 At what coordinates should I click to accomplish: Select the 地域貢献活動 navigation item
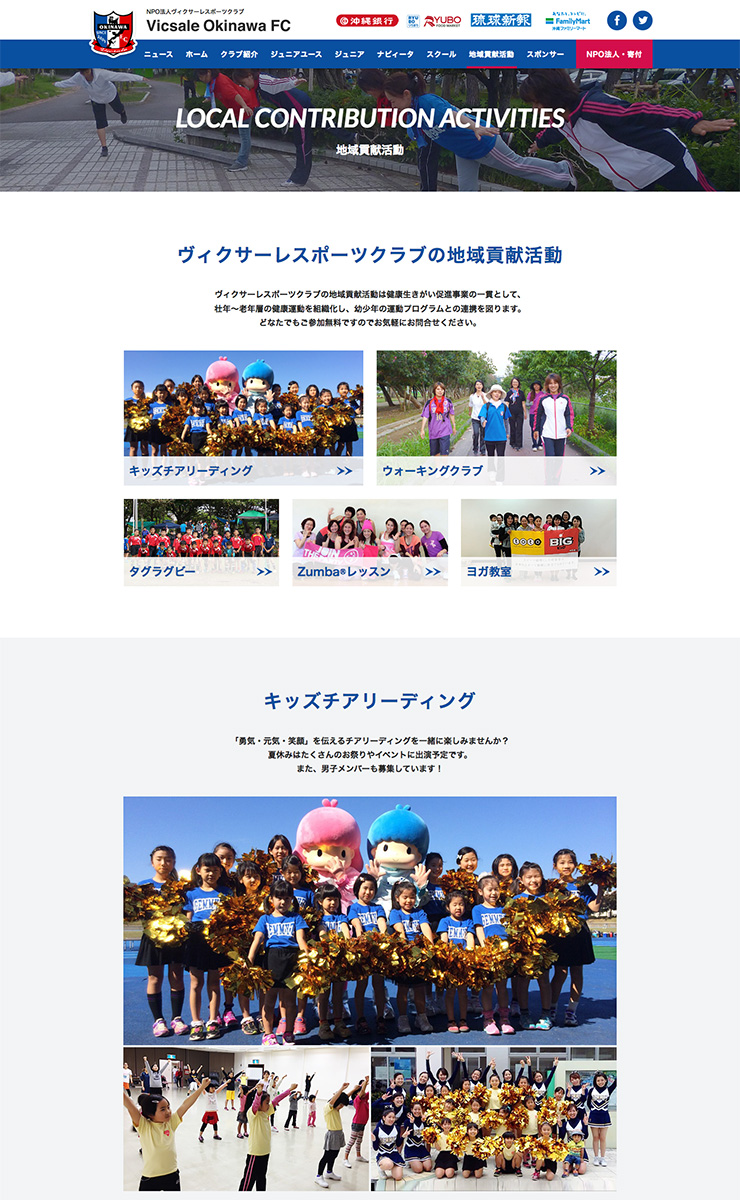[x=491, y=54]
